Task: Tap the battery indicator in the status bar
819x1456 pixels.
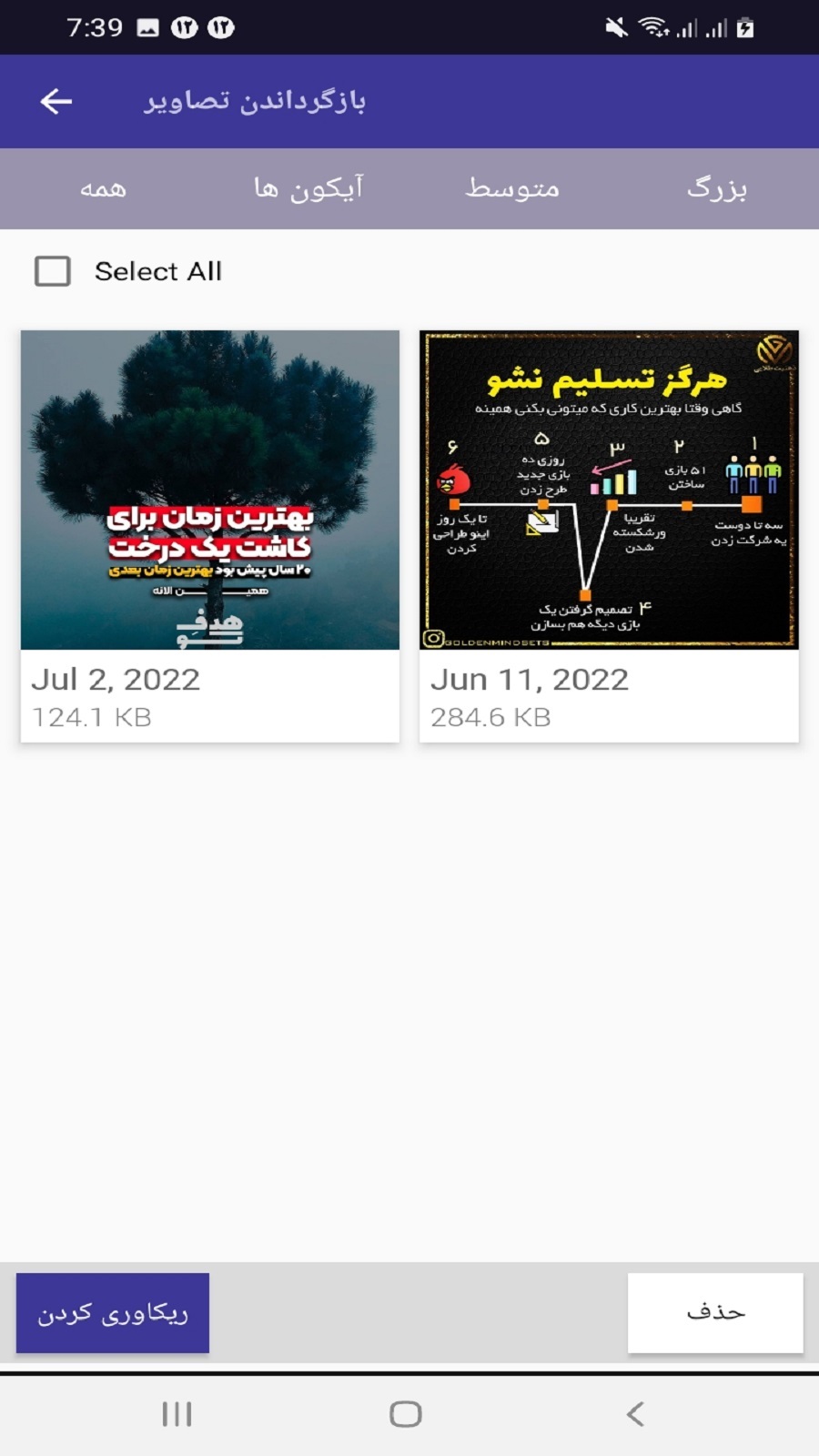Action: (746, 26)
